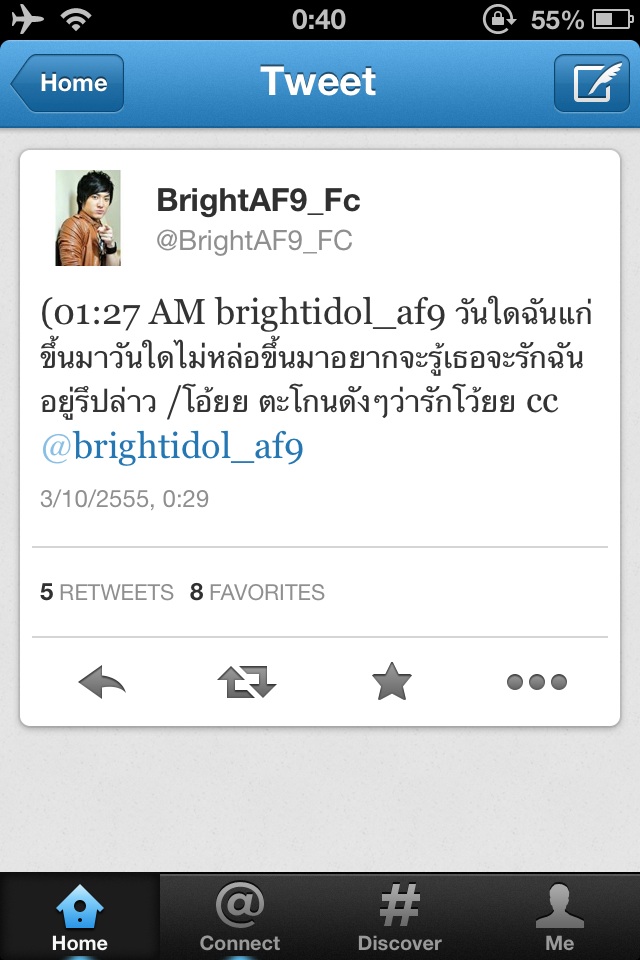The image size is (640, 960).
Task: Open BrightAF9_Fc profile picture
Action: 88,217
